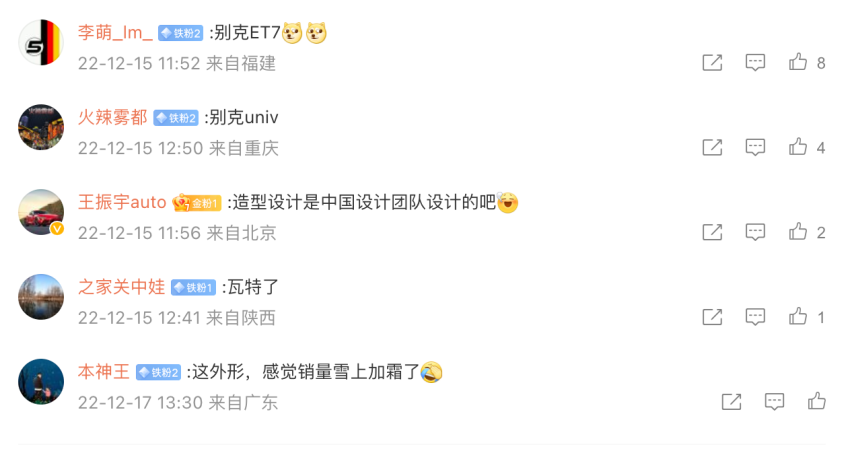This screenshot has width=852, height=451.
Task: Open 李萌_lm_'s profile via username
Action: [x=115, y=33]
